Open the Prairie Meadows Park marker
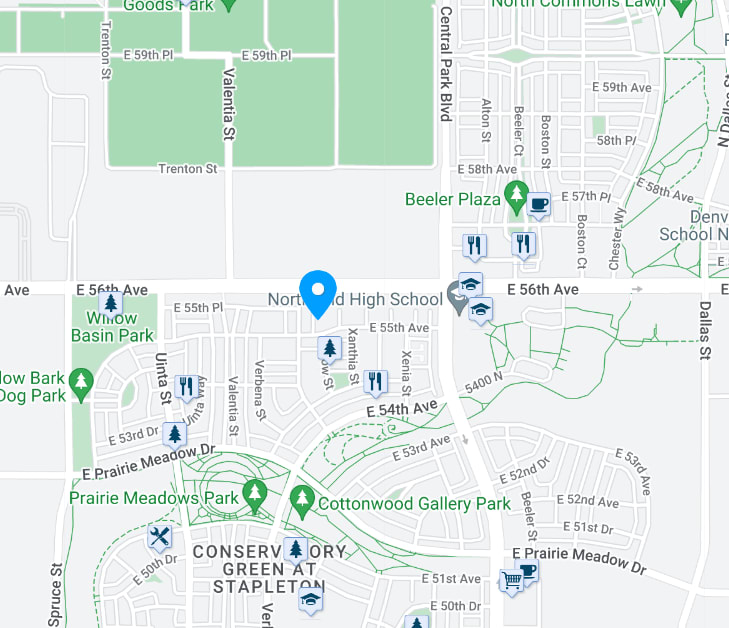Viewport: 729px width, 628px height. tap(255, 495)
